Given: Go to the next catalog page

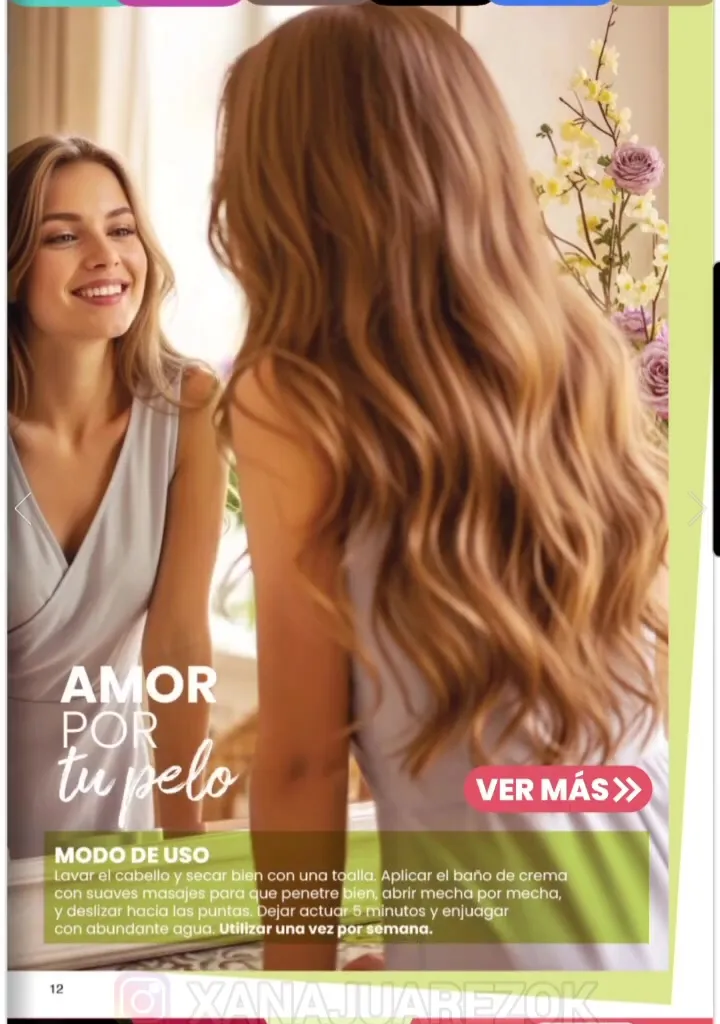Looking at the screenshot, I should pos(697,509).
